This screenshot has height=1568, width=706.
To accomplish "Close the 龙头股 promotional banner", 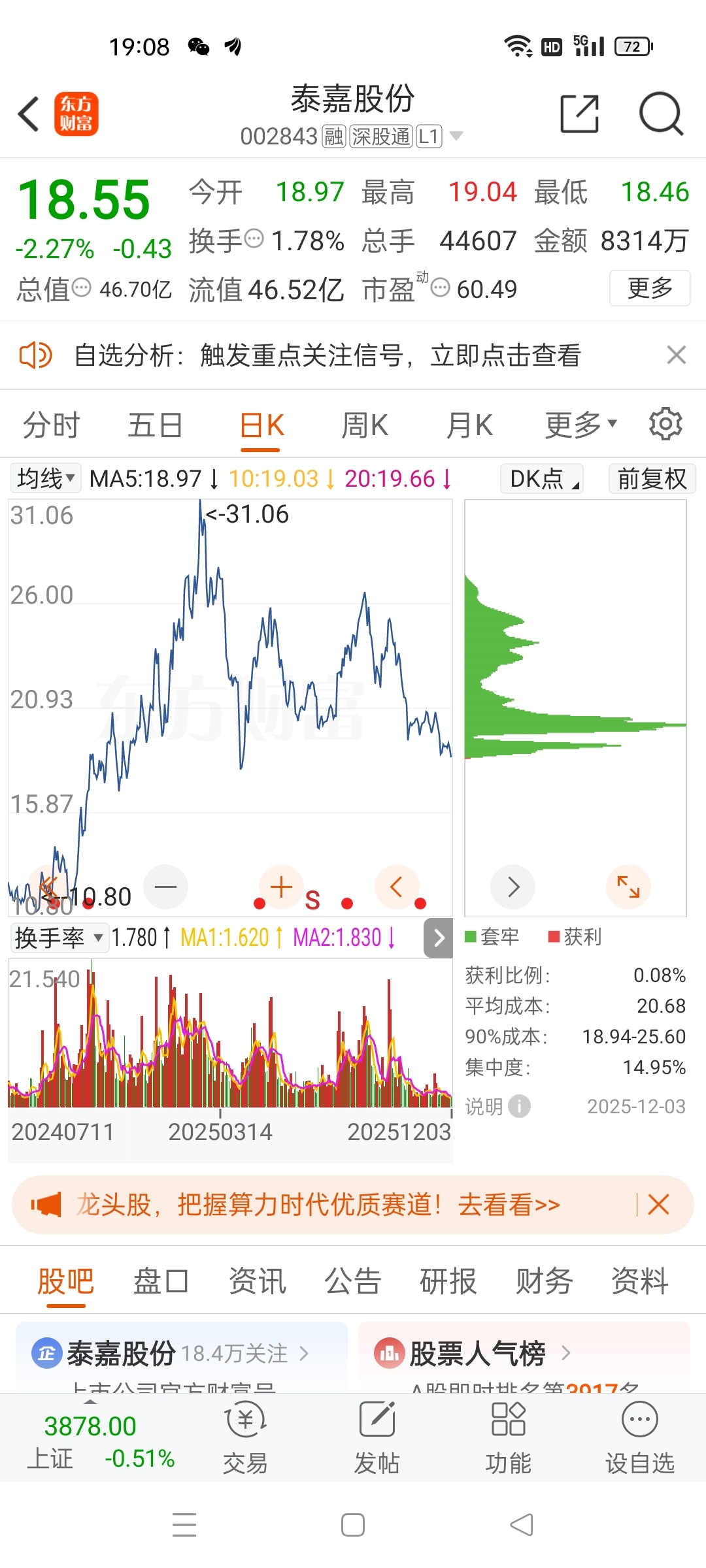I will (658, 1204).
